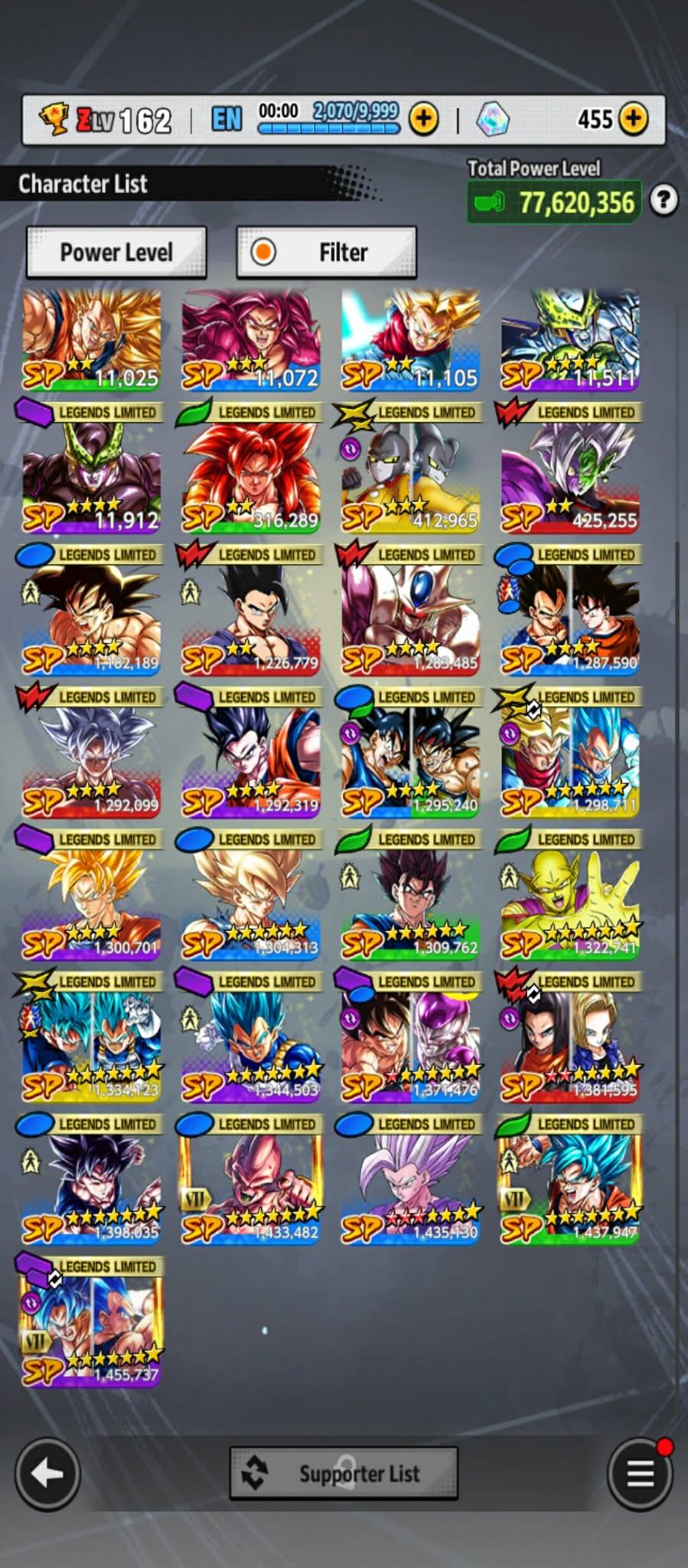Viewport: 688px width, 1568px height.
Task: Open character with power 1,381,595
Action: point(570,1044)
